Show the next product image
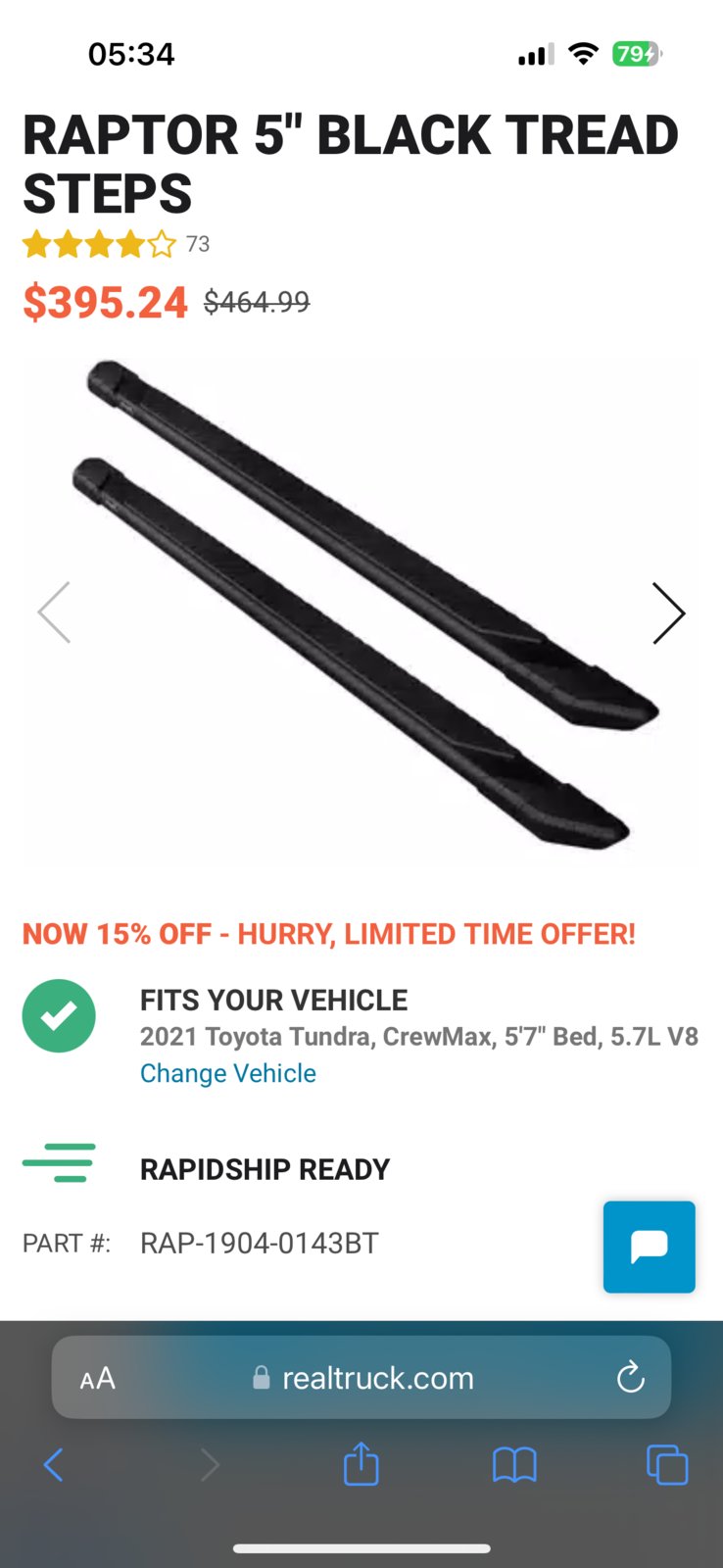Image resolution: width=723 pixels, height=1568 pixels. (x=668, y=613)
